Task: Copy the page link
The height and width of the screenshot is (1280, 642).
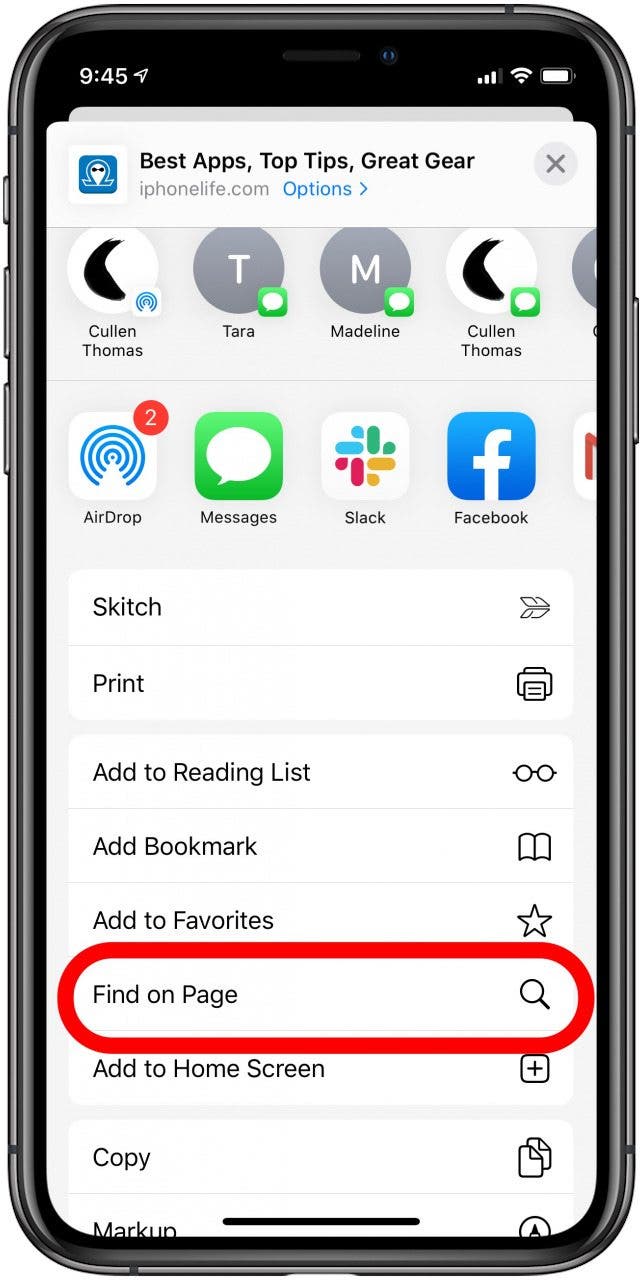Action: (320, 1157)
